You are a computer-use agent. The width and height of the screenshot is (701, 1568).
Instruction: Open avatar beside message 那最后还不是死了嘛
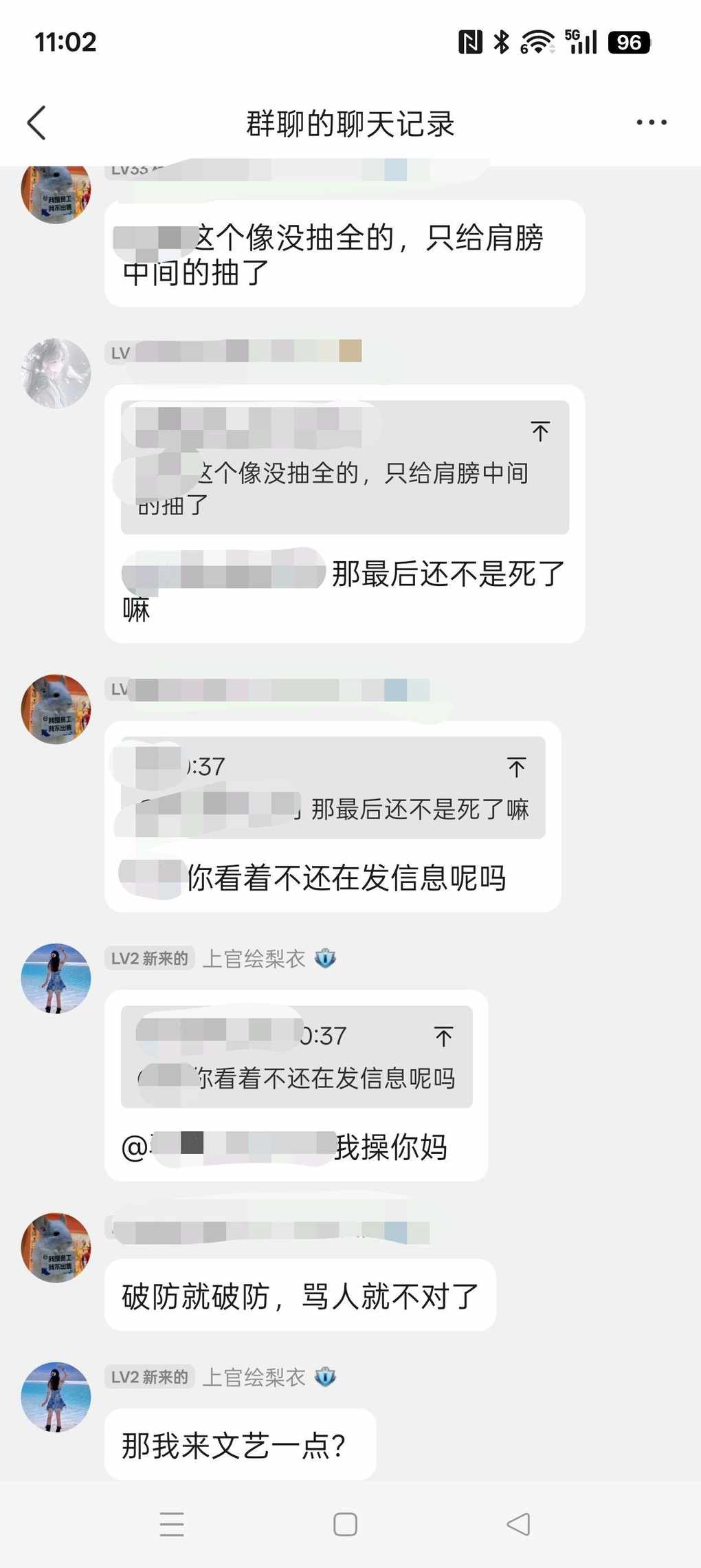pyautogui.click(x=56, y=373)
